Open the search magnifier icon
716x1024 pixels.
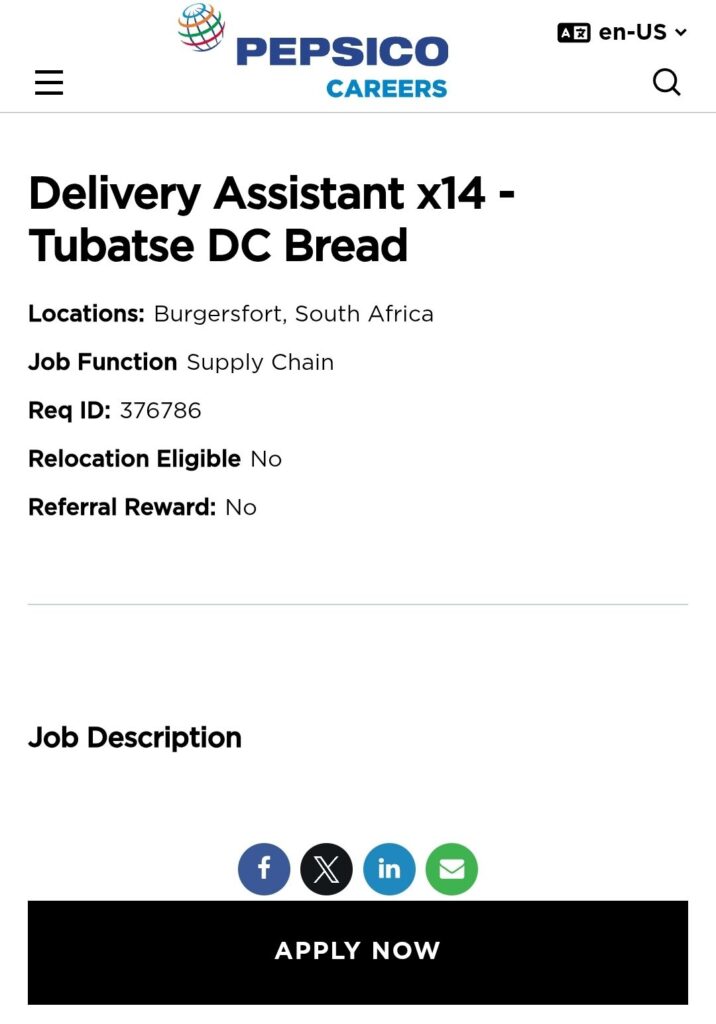point(666,82)
